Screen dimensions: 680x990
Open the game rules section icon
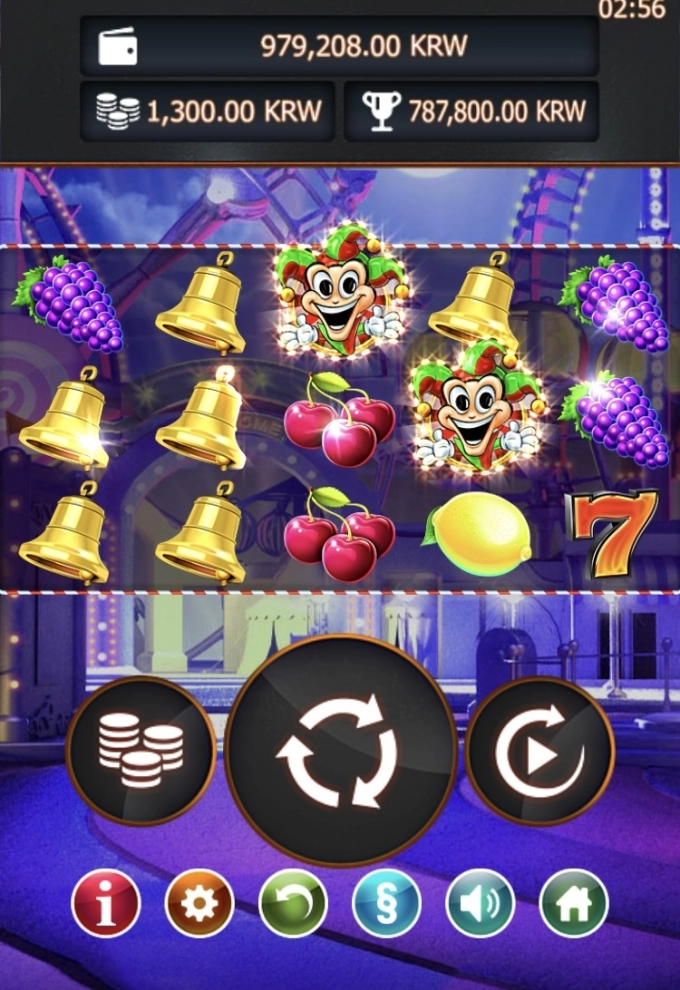(387, 903)
